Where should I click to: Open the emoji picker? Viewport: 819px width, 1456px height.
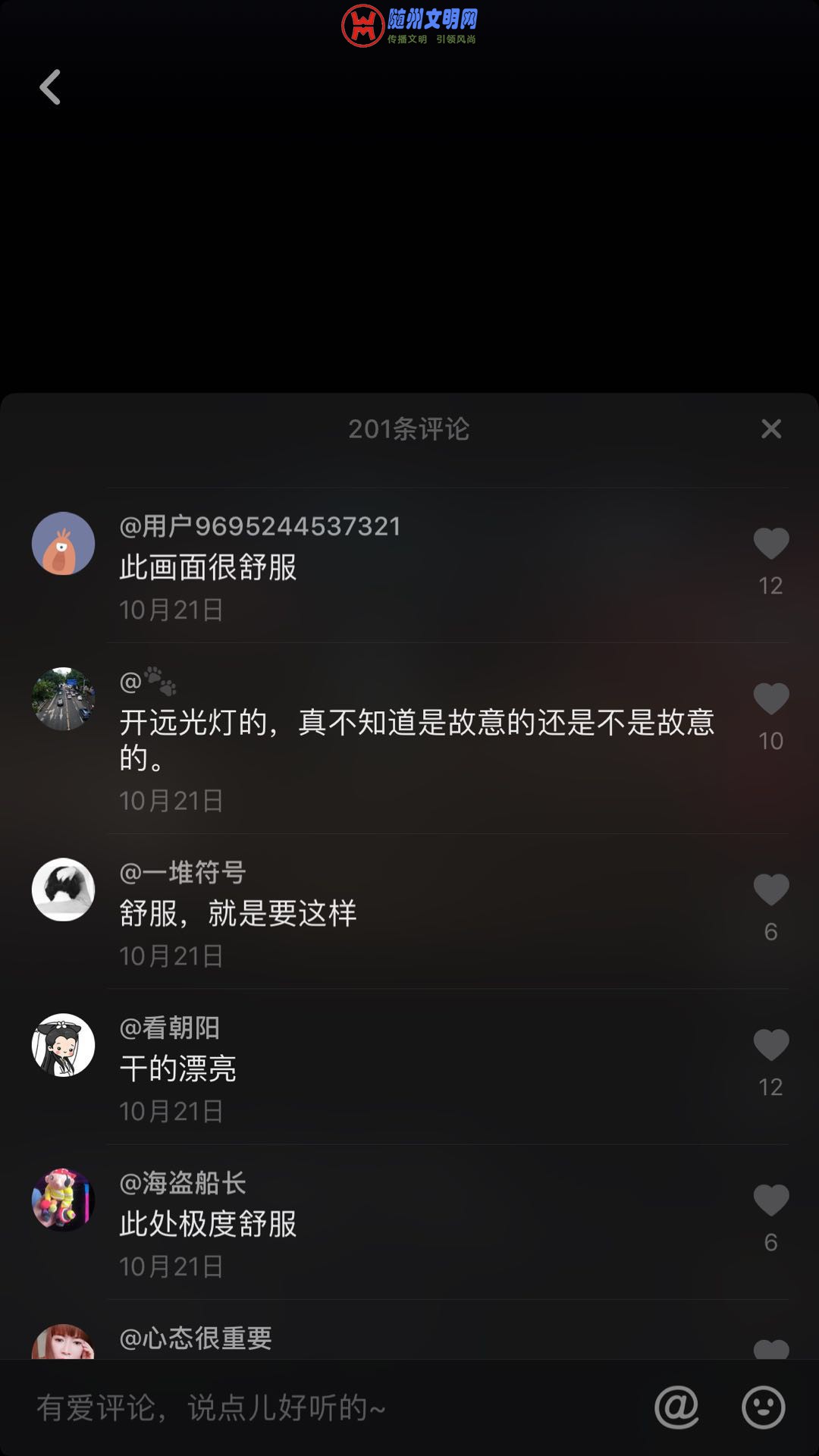click(x=763, y=1407)
